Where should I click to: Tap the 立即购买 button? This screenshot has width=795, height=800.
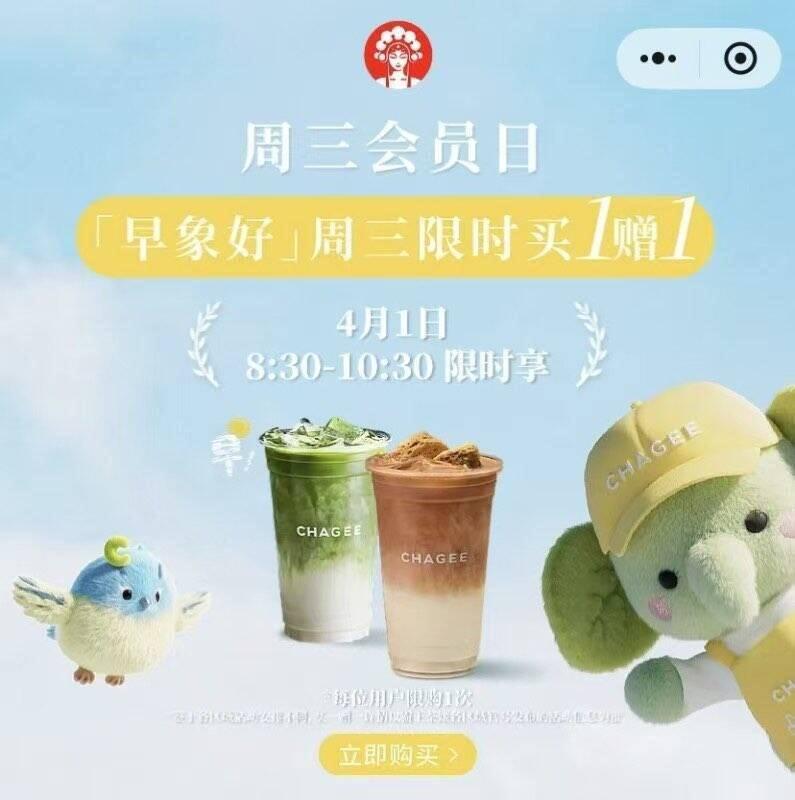coord(398,754)
